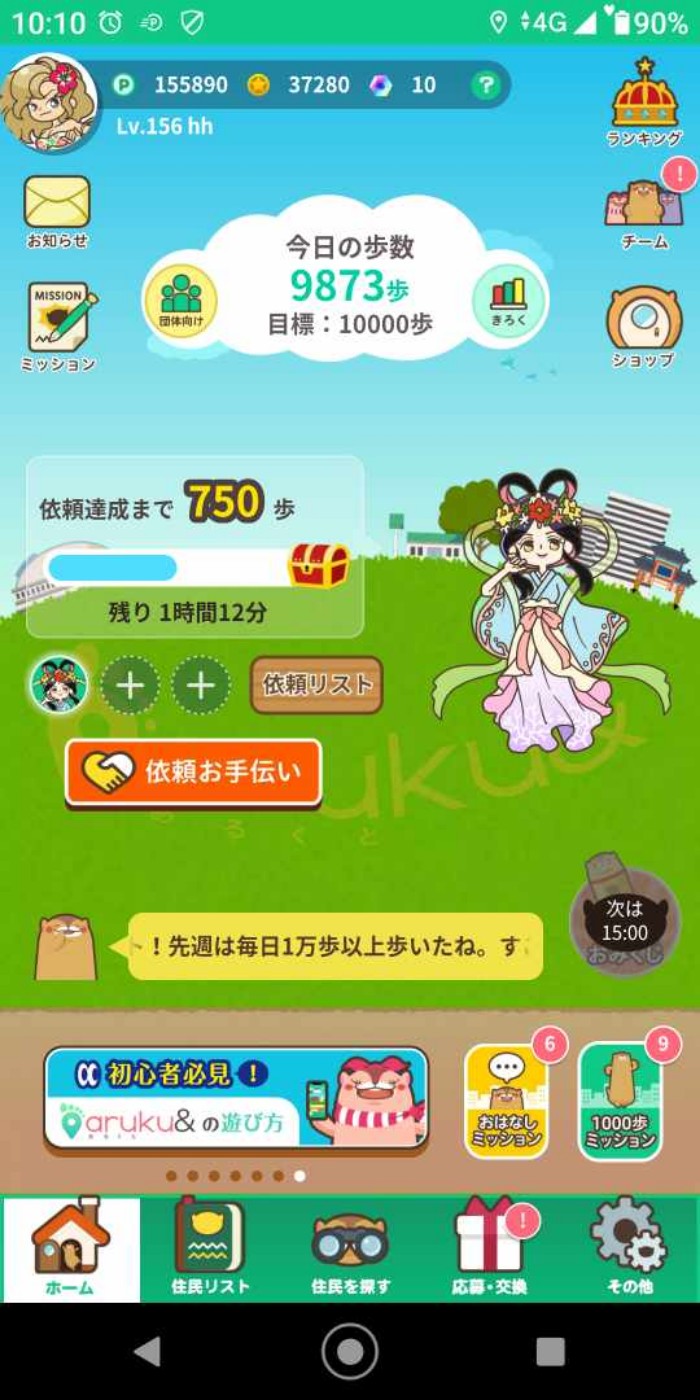The width and height of the screenshot is (700, 1400).
Task: Tap the 依頼お手伝い orange button
Action: [x=194, y=772]
